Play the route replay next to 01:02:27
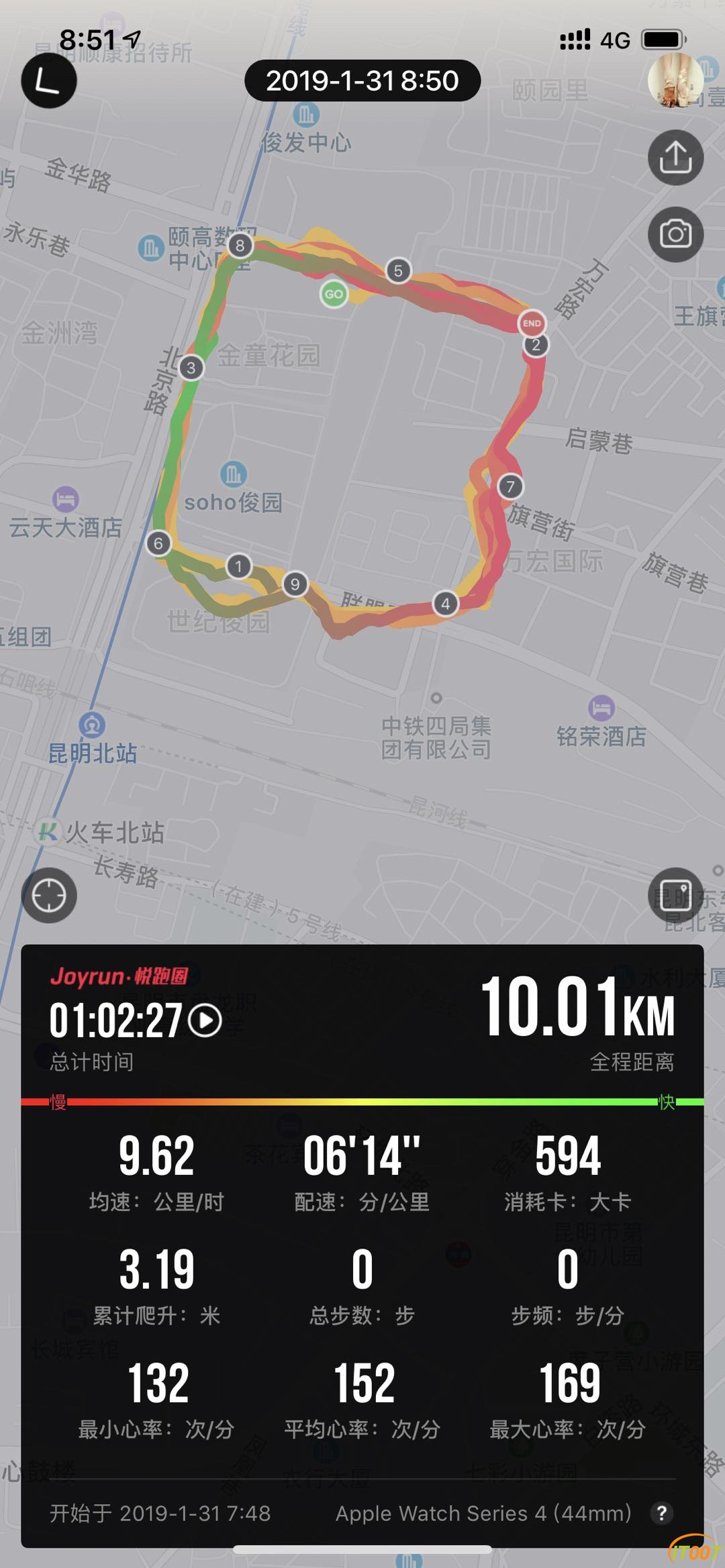The height and width of the screenshot is (1568, 725). (x=205, y=1021)
